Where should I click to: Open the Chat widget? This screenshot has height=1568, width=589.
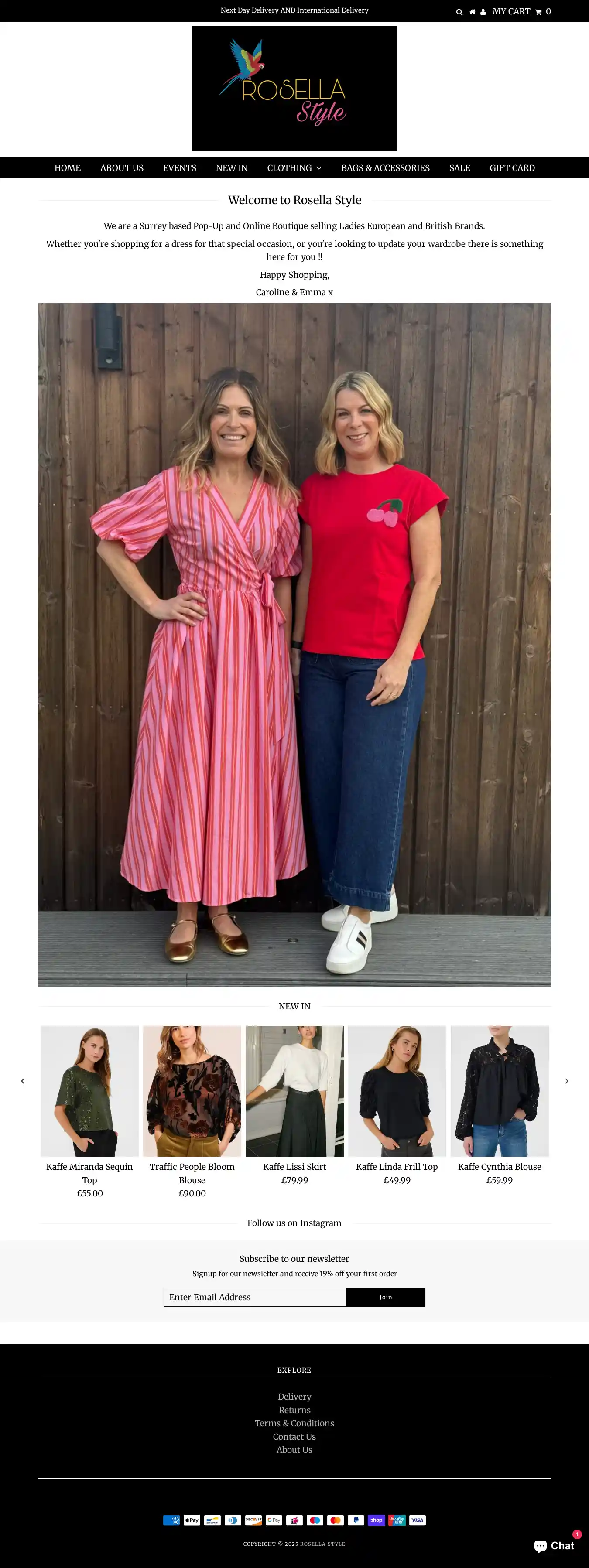(x=554, y=1545)
